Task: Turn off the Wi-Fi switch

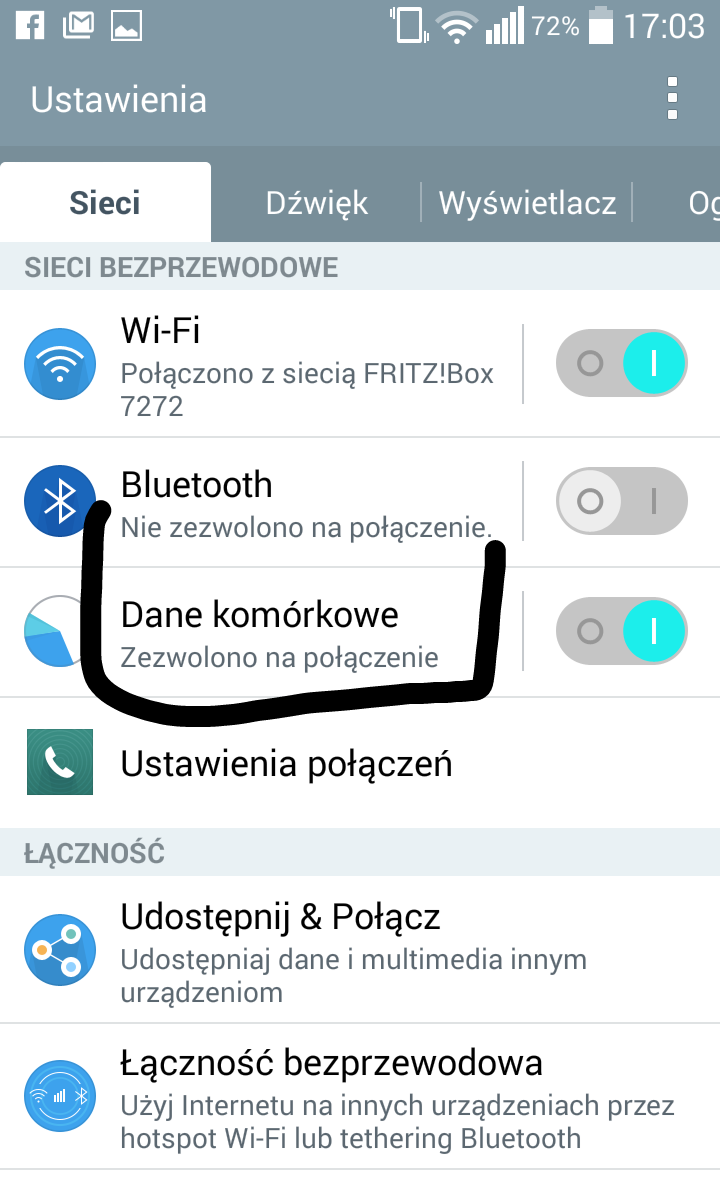Action: coord(622,363)
